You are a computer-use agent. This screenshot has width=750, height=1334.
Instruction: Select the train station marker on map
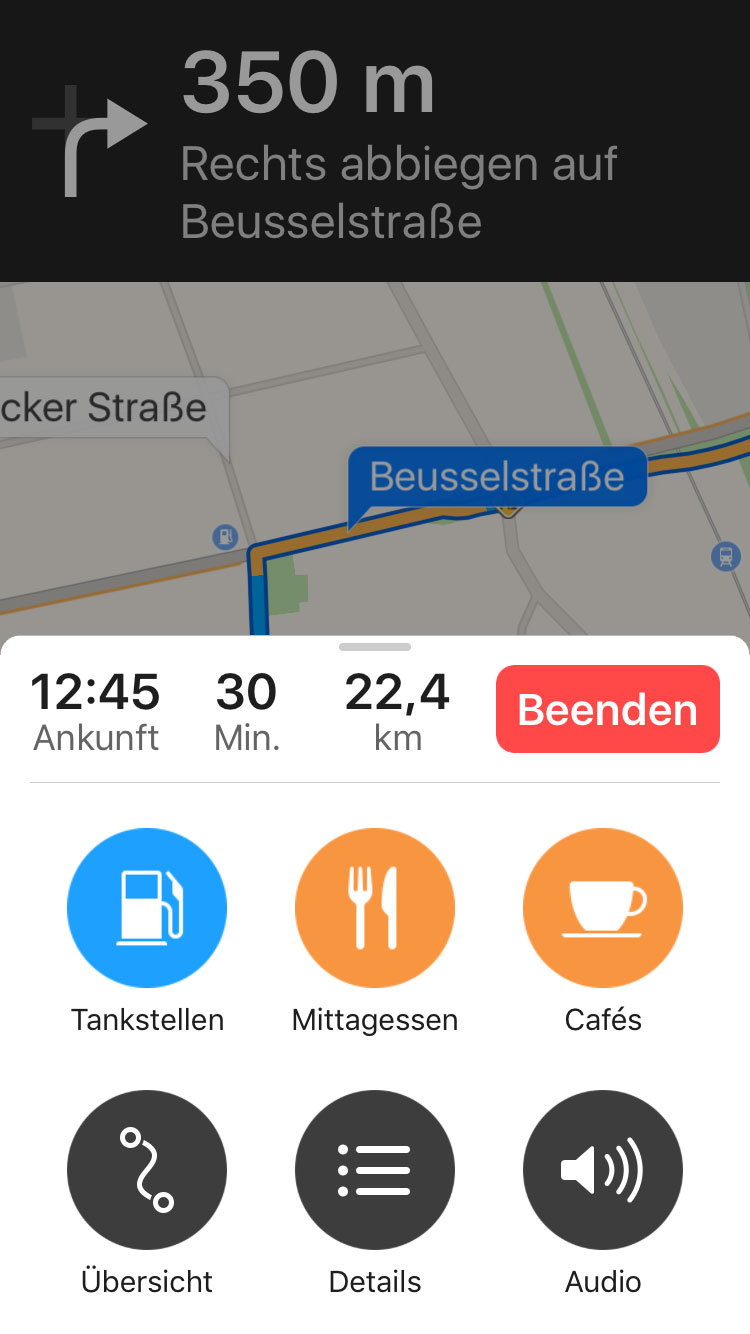pyautogui.click(x=726, y=556)
